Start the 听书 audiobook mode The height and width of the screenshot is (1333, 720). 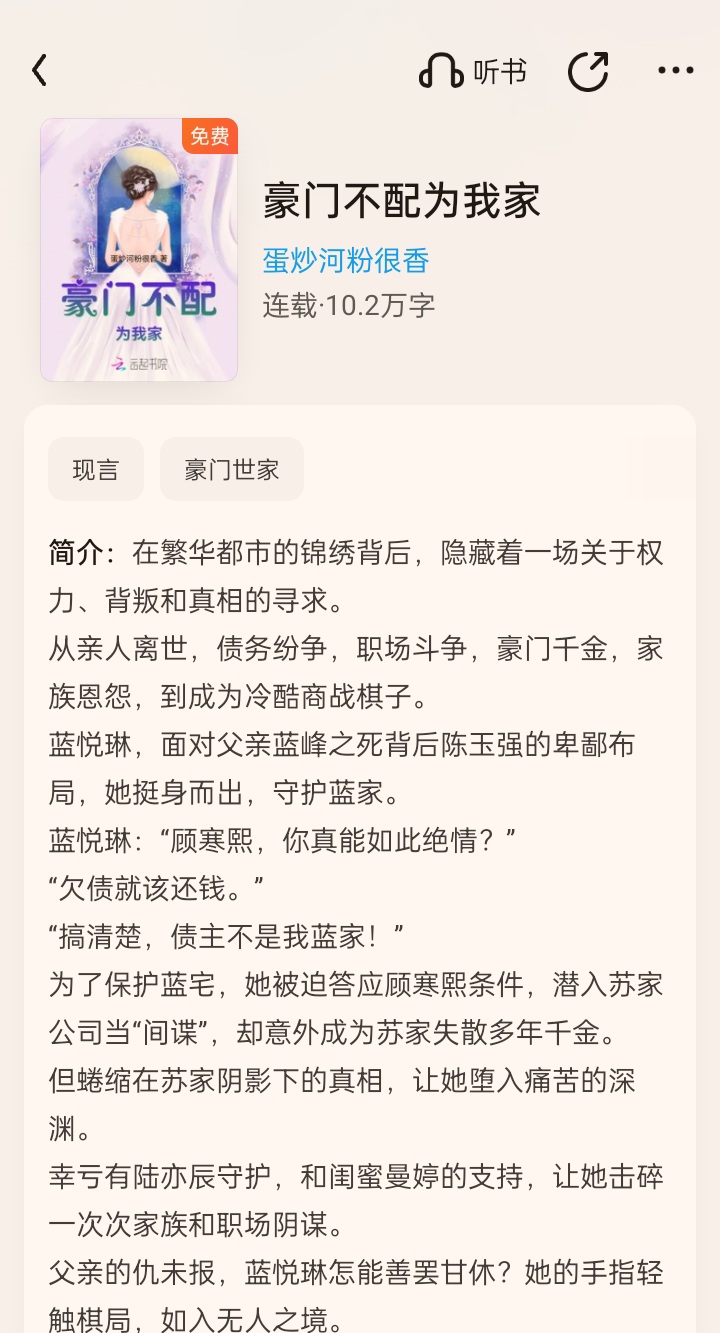click(472, 71)
